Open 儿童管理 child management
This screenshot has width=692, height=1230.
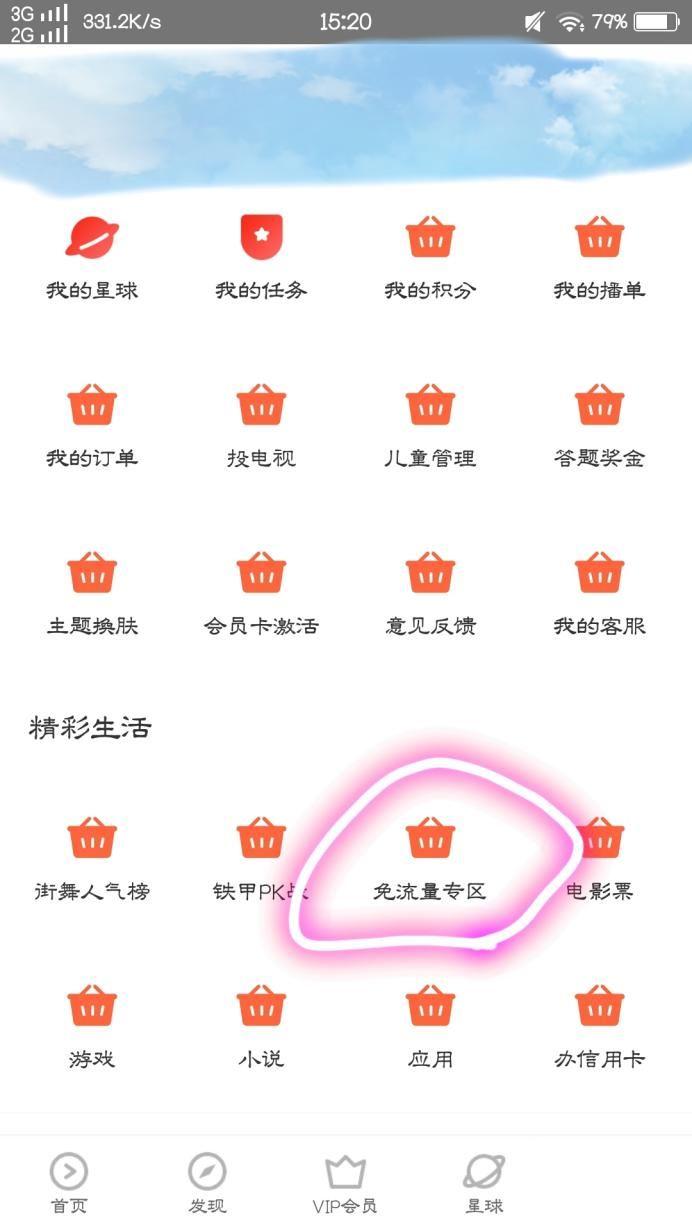[430, 424]
